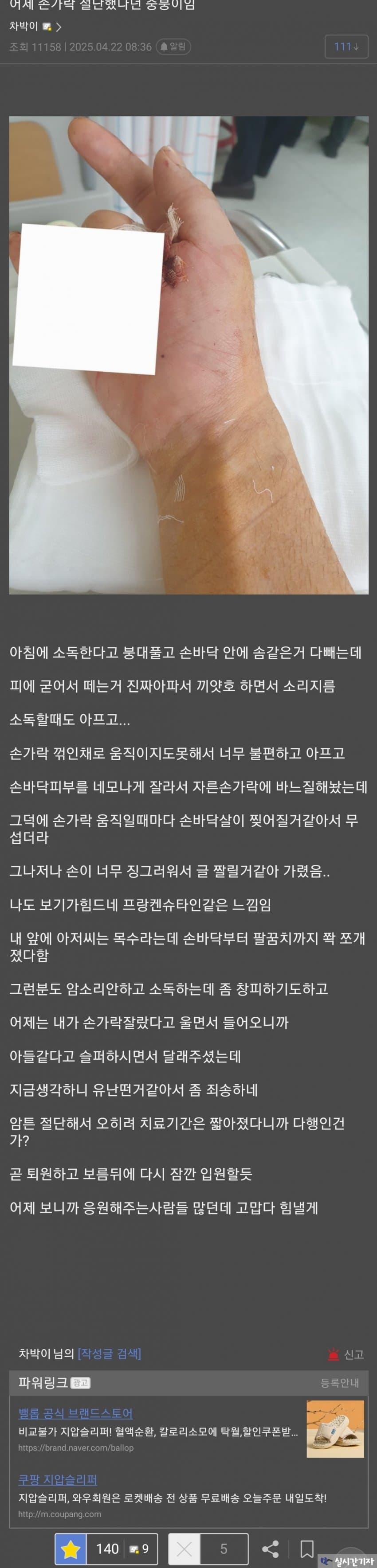Jump to the 111 comments
The width and height of the screenshot is (377, 1568).
[x=346, y=47]
